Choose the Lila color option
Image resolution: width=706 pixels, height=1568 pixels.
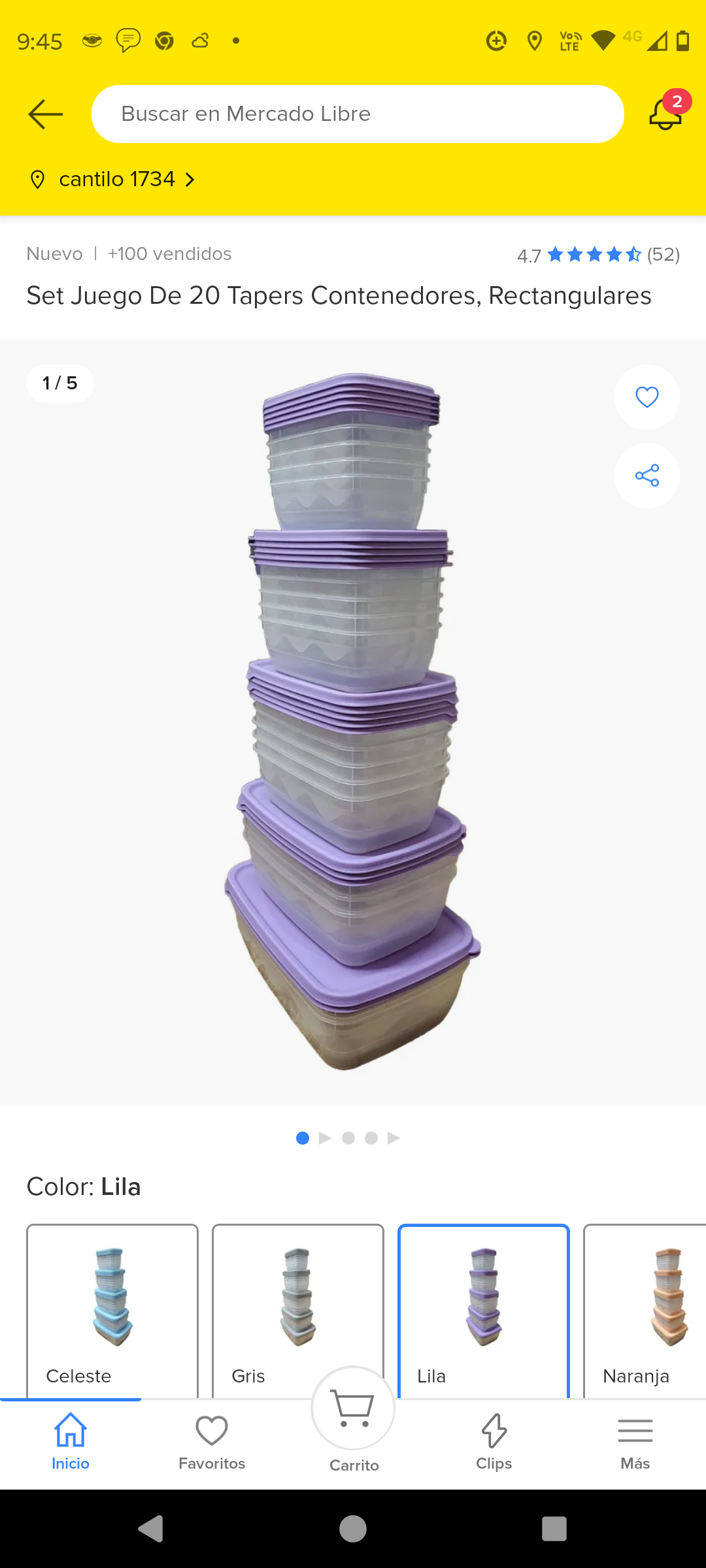484,1310
